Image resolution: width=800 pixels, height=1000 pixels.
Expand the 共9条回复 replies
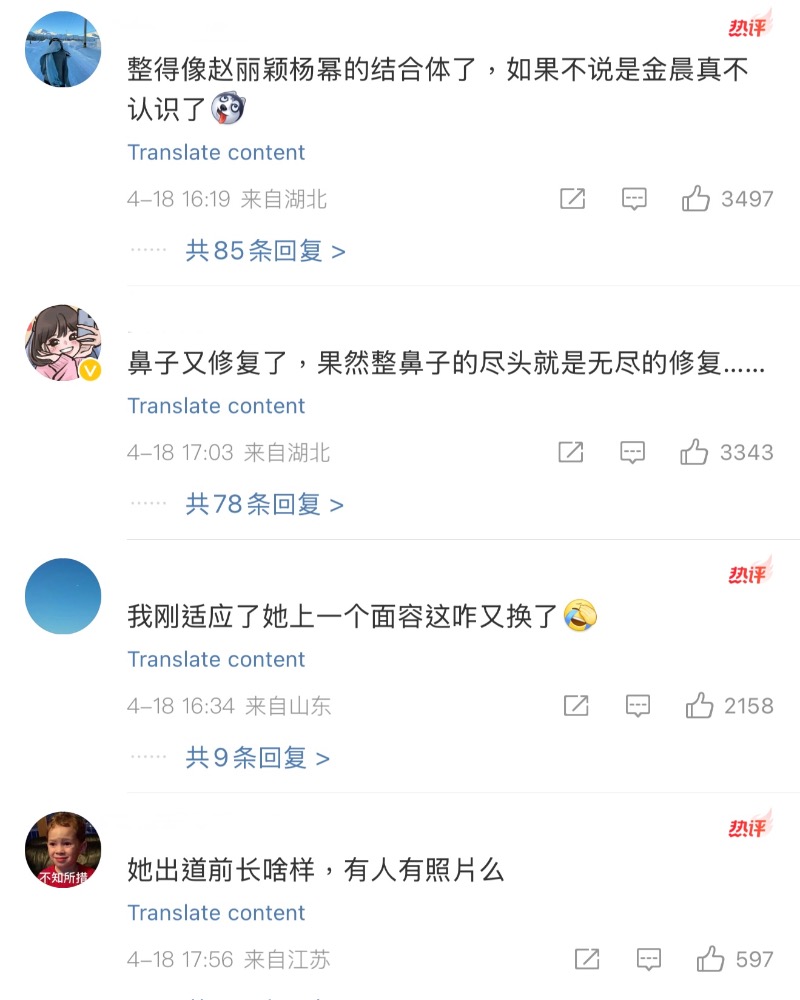(257, 758)
